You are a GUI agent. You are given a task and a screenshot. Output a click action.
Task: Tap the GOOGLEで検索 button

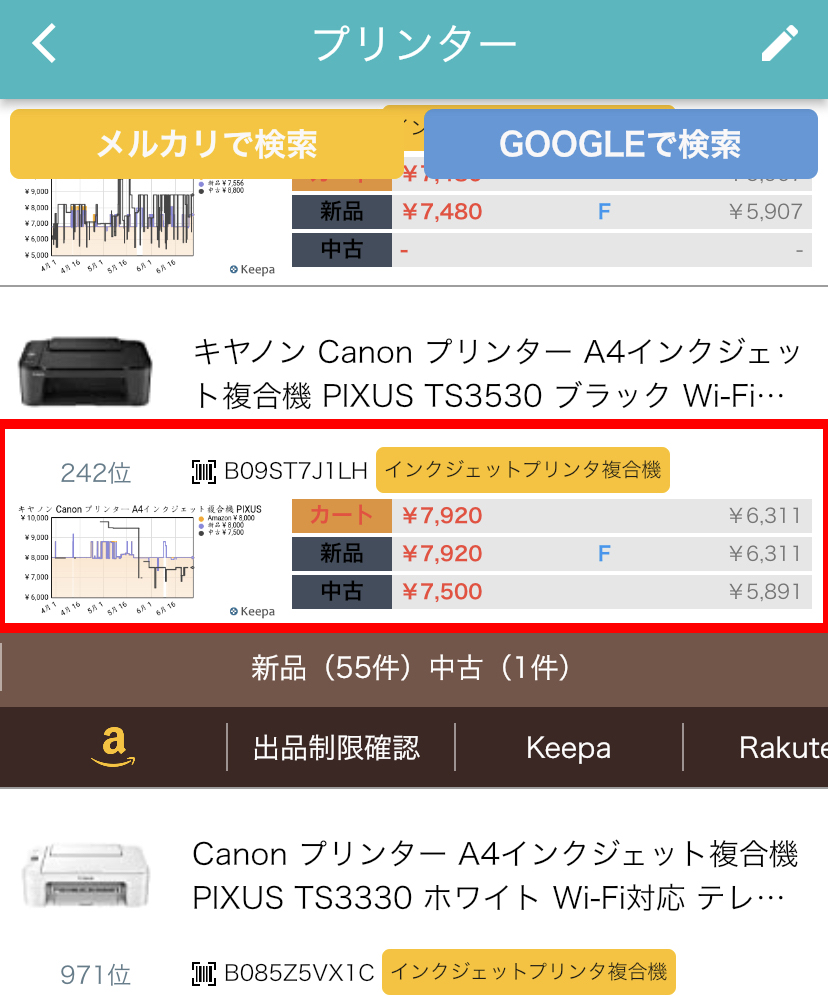pos(620,144)
